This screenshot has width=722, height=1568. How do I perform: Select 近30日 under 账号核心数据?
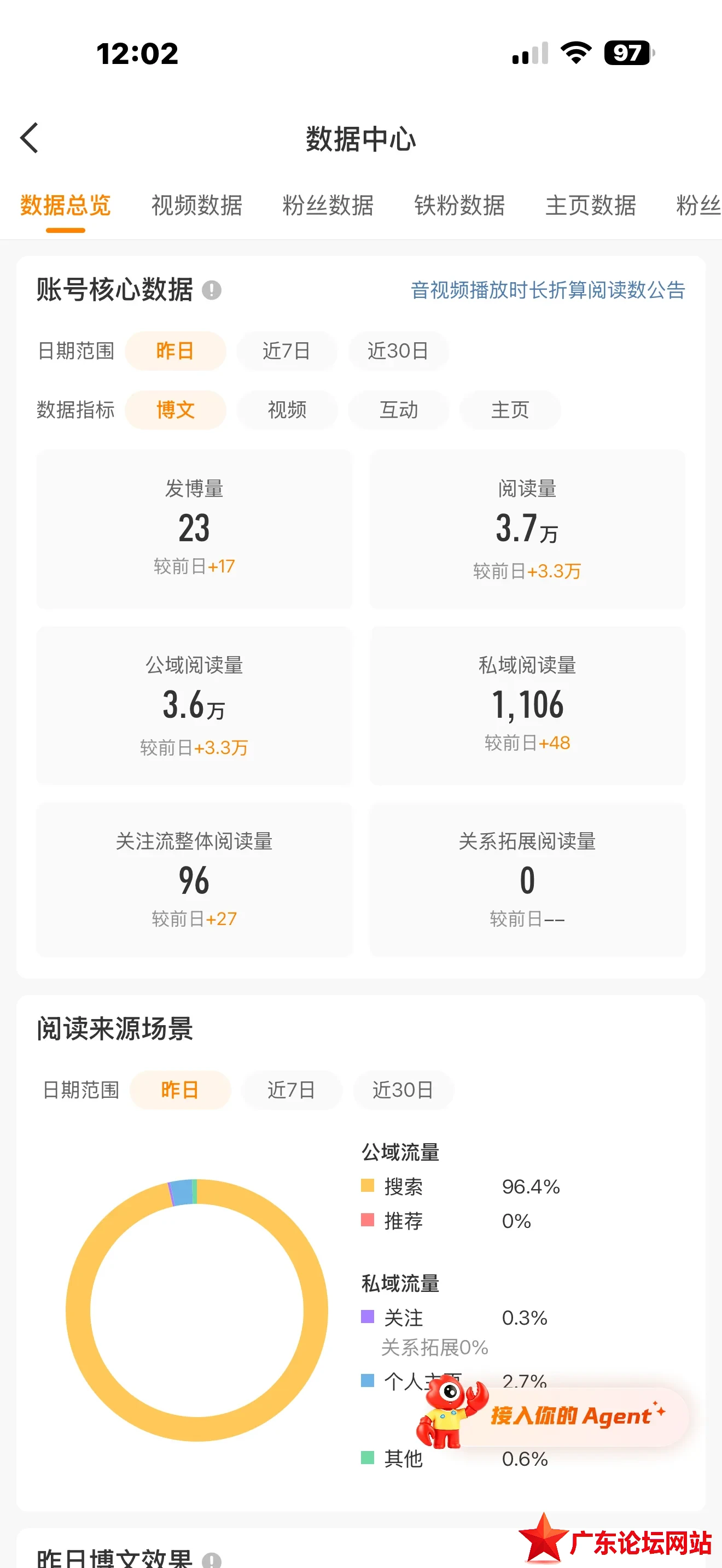coord(398,350)
